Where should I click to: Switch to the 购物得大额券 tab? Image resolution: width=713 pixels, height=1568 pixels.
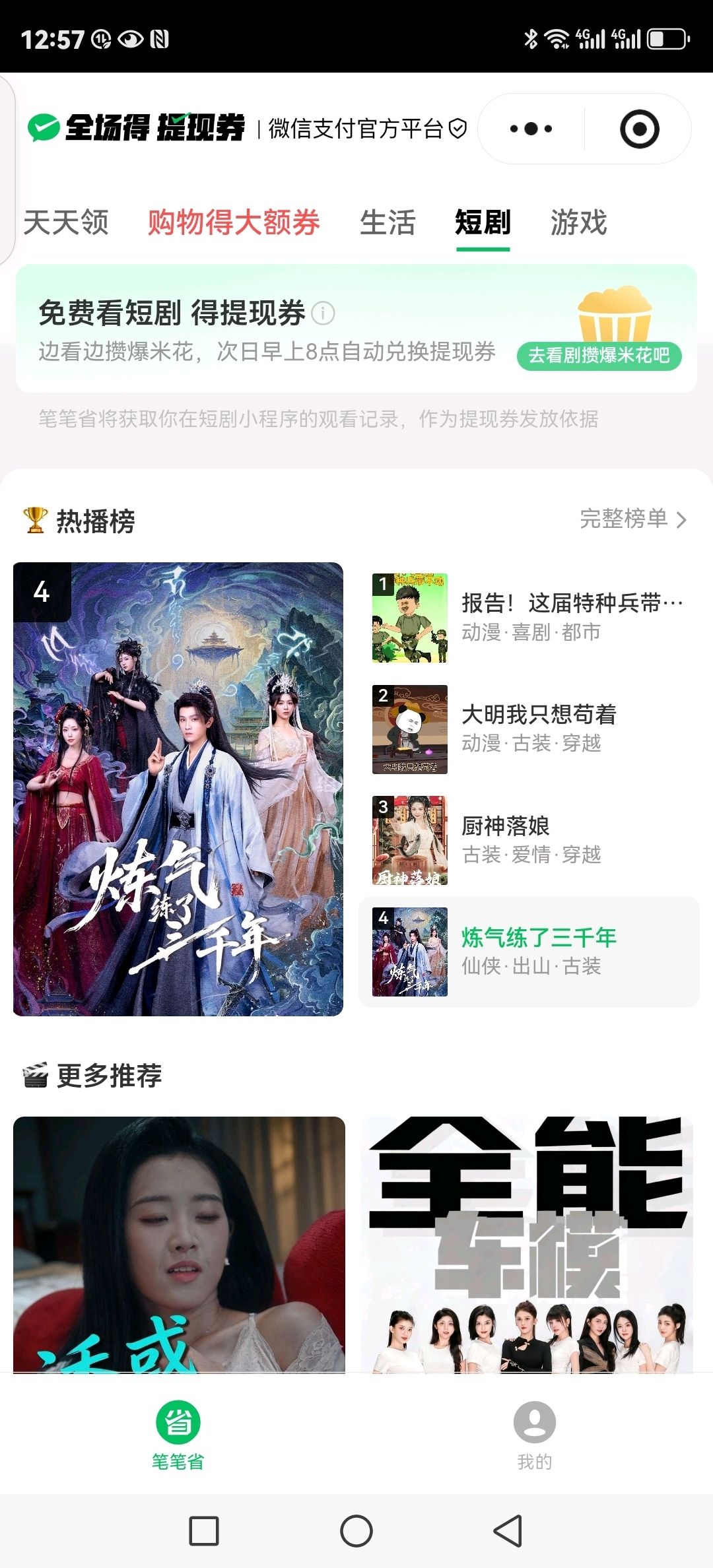pyautogui.click(x=234, y=222)
